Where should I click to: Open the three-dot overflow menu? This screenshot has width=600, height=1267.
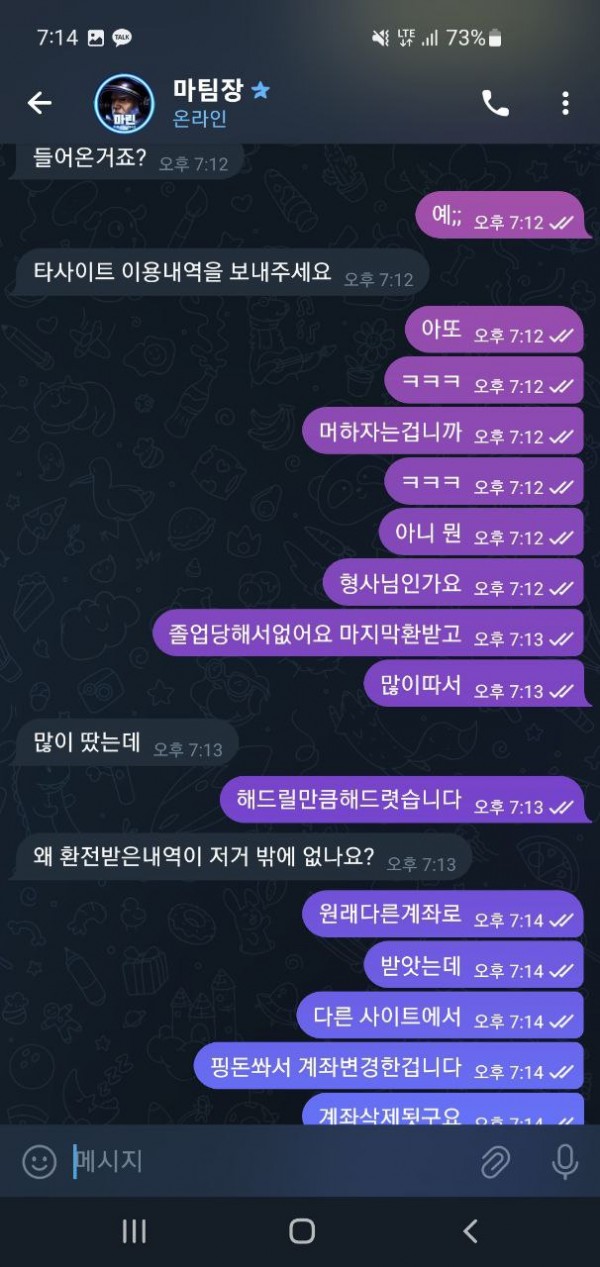(x=565, y=102)
